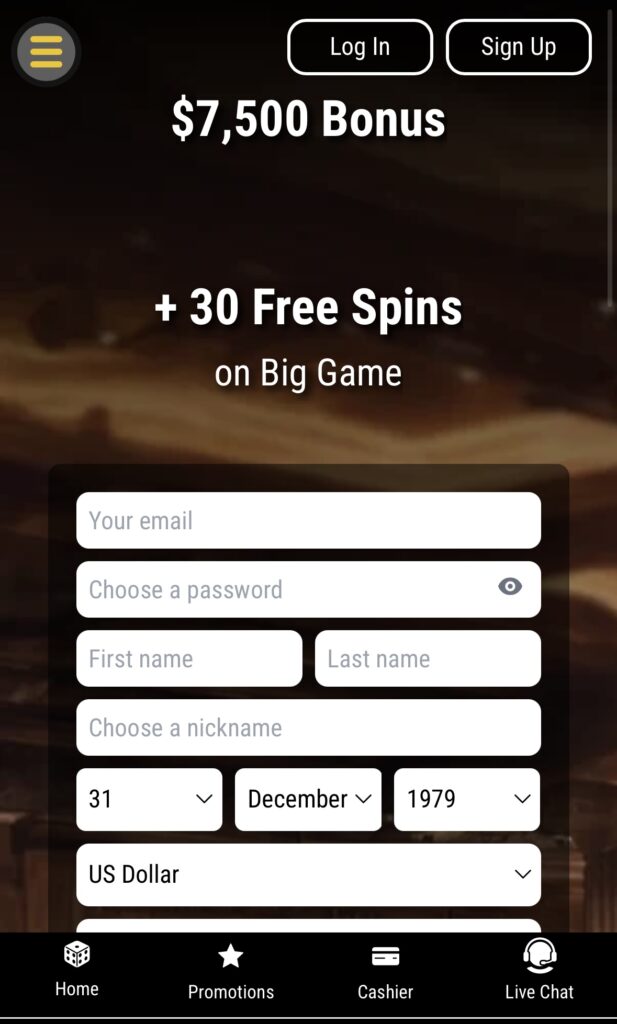Switch to the Promotions tab
Screen dimensions: 617x1024
tap(231, 972)
